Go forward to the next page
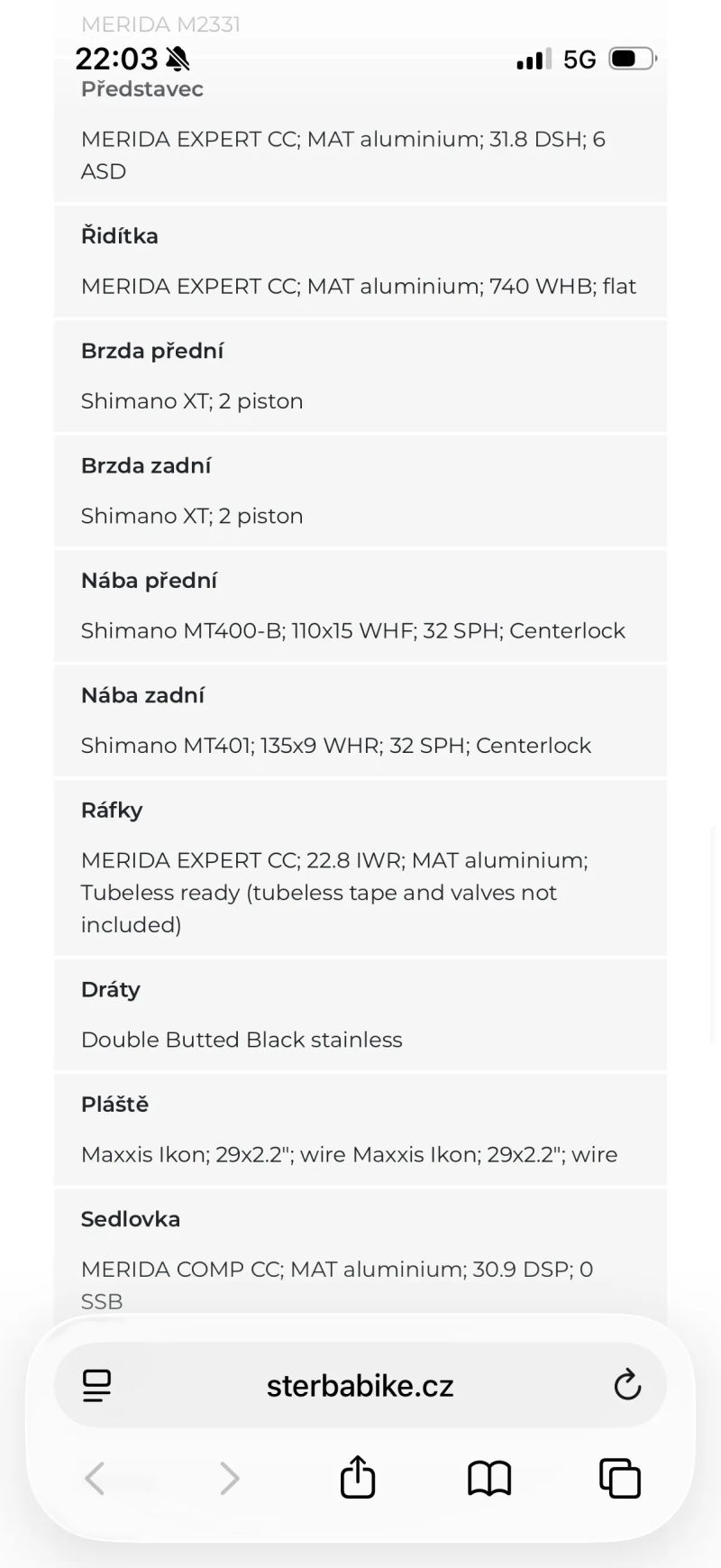This screenshot has height=1568, width=721. pyautogui.click(x=230, y=1478)
